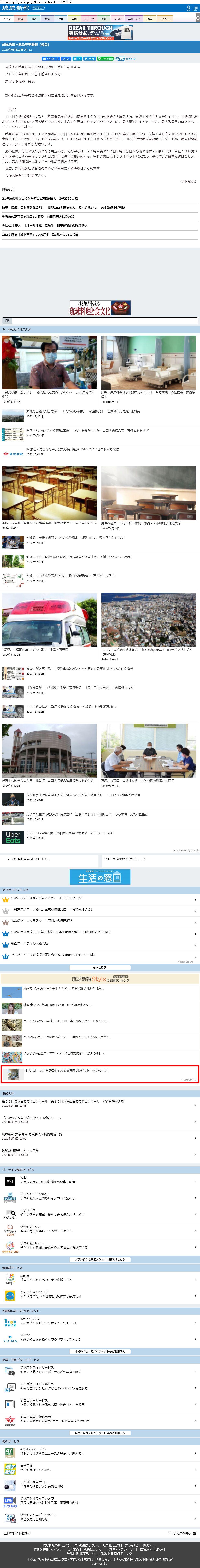Switch to the 沖縄 tab
This screenshot has height=1568, width=200.
[20, 19]
